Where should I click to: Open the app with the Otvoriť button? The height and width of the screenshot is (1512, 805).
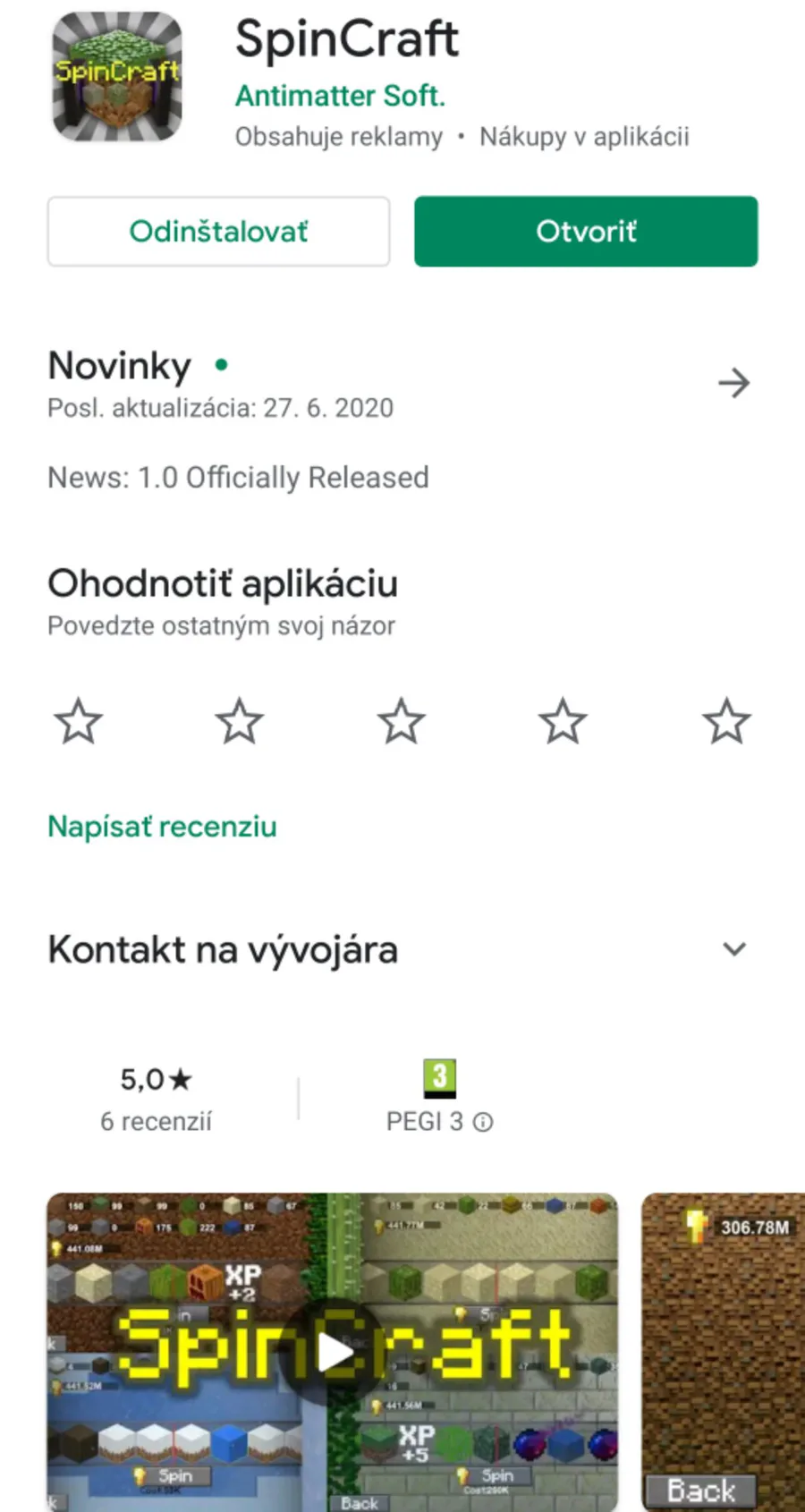coord(586,232)
